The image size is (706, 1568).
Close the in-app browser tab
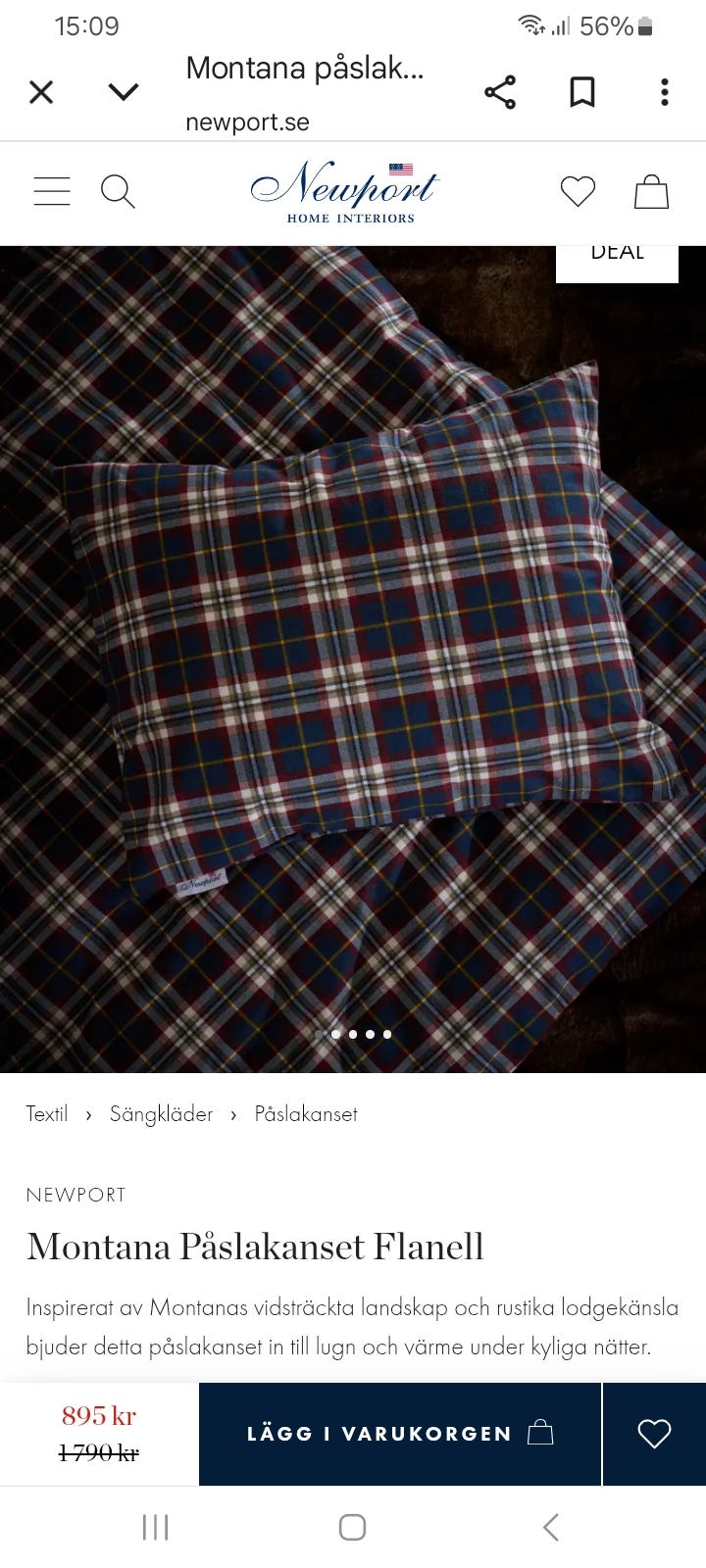coord(41,92)
